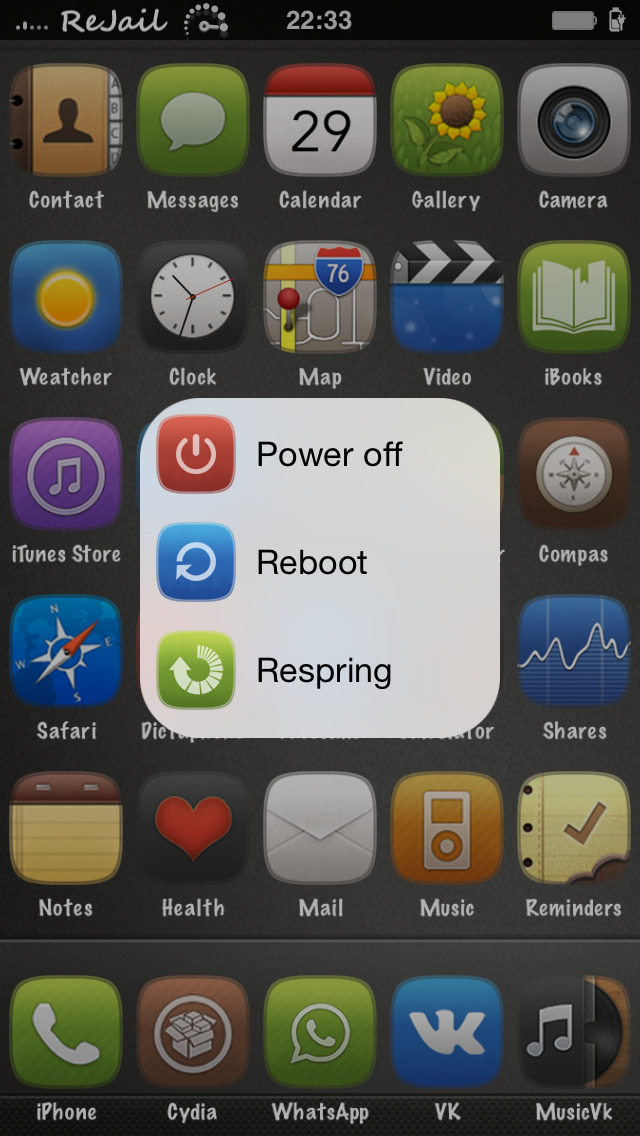The height and width of the screenshot is (1136, 640).
Task: Open the Weather app
Action: tap(66, 298)
